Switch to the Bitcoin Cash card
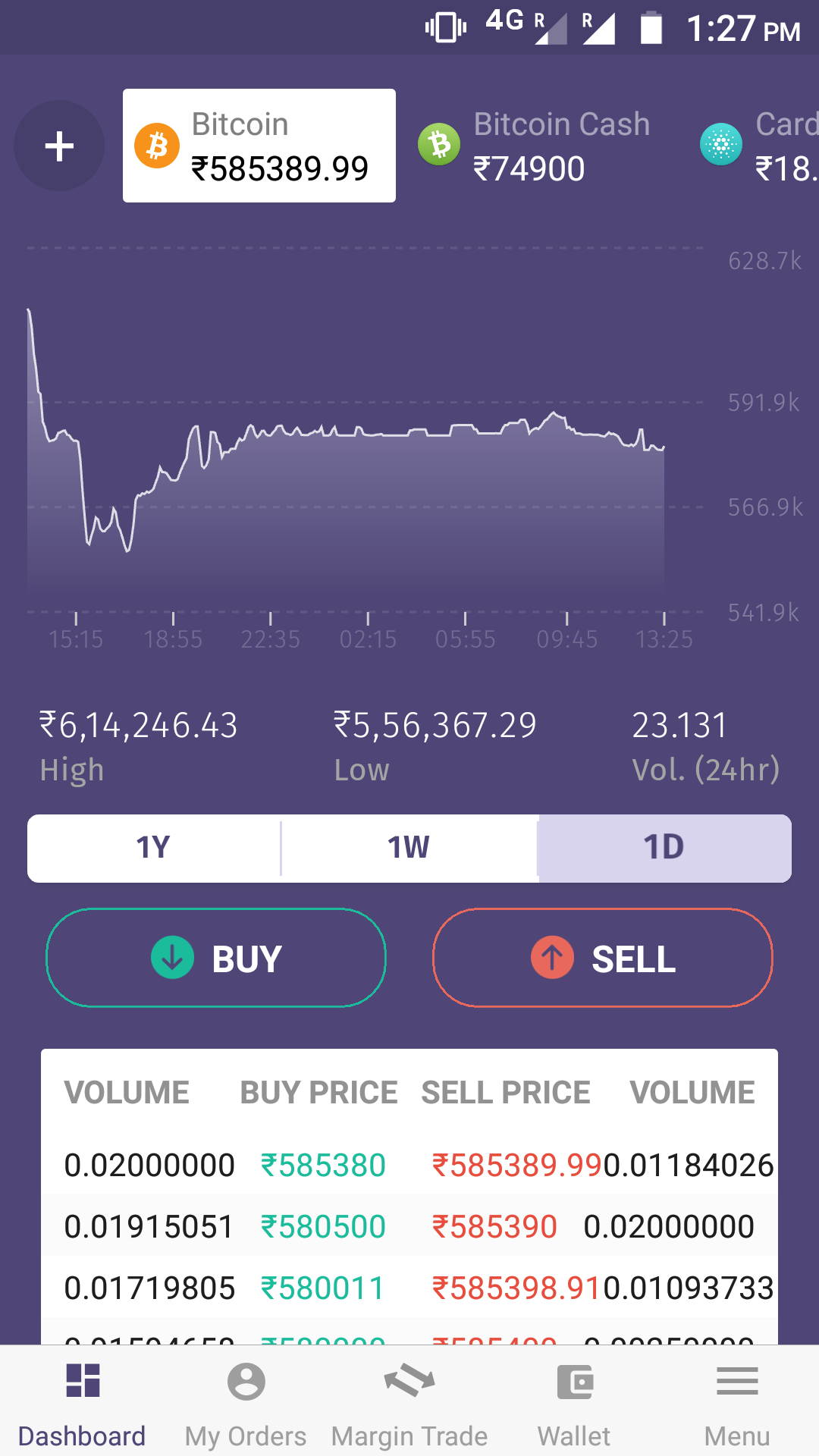Viewport: 819px width, 1456px height. click(x=535, y=146)
